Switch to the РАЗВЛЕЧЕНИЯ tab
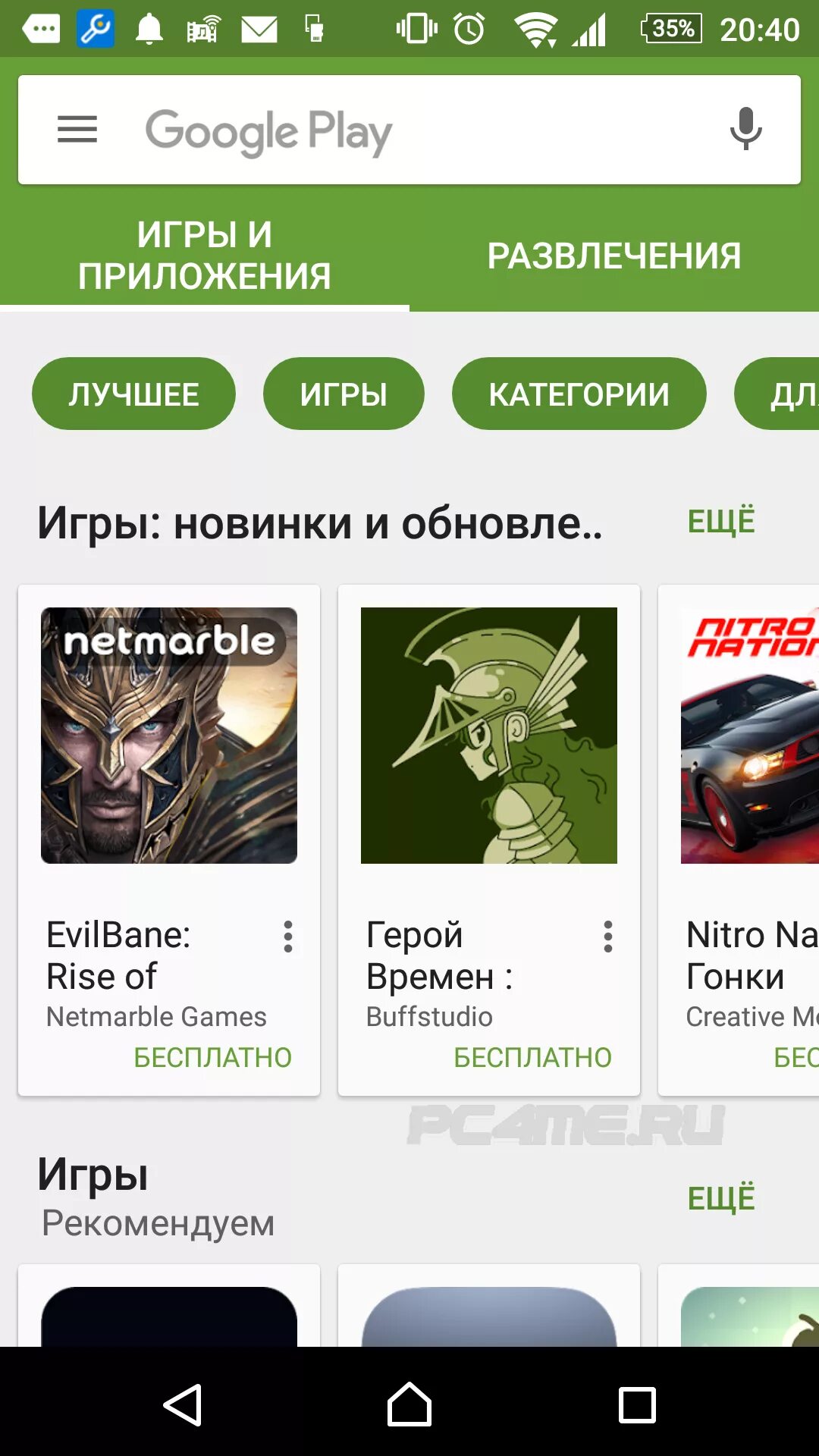The image size is (819, 1456). [x=614, y=256]
